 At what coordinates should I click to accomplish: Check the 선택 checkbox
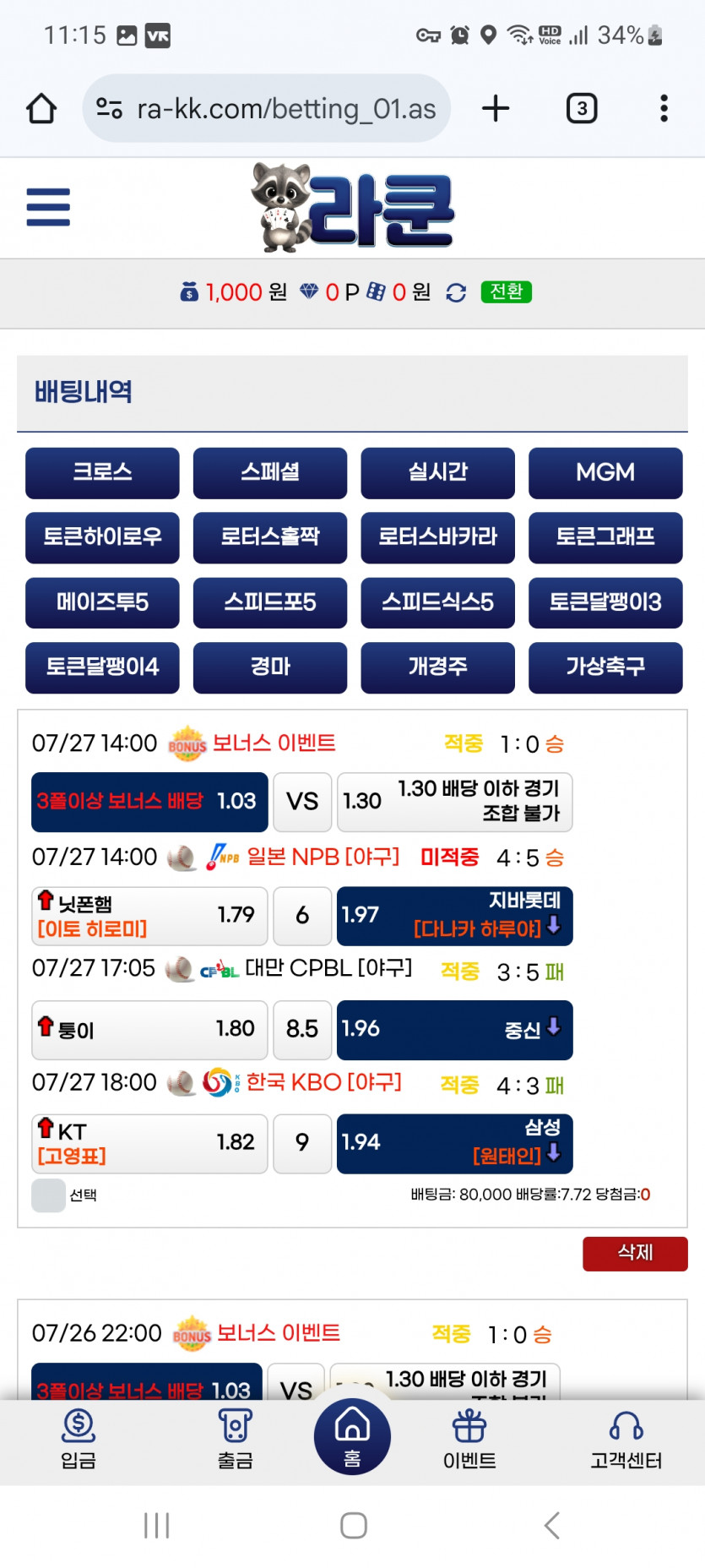(x=48, y=1195)
